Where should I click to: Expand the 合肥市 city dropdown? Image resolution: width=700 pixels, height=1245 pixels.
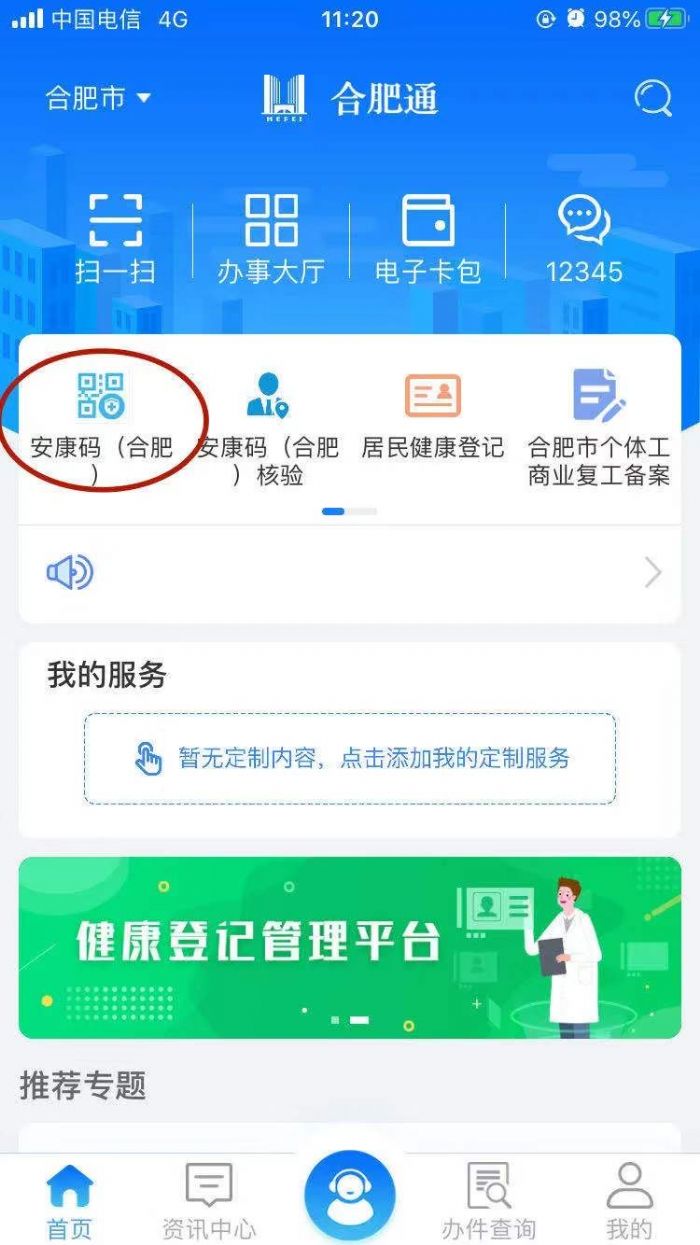[x=98, y=98]
